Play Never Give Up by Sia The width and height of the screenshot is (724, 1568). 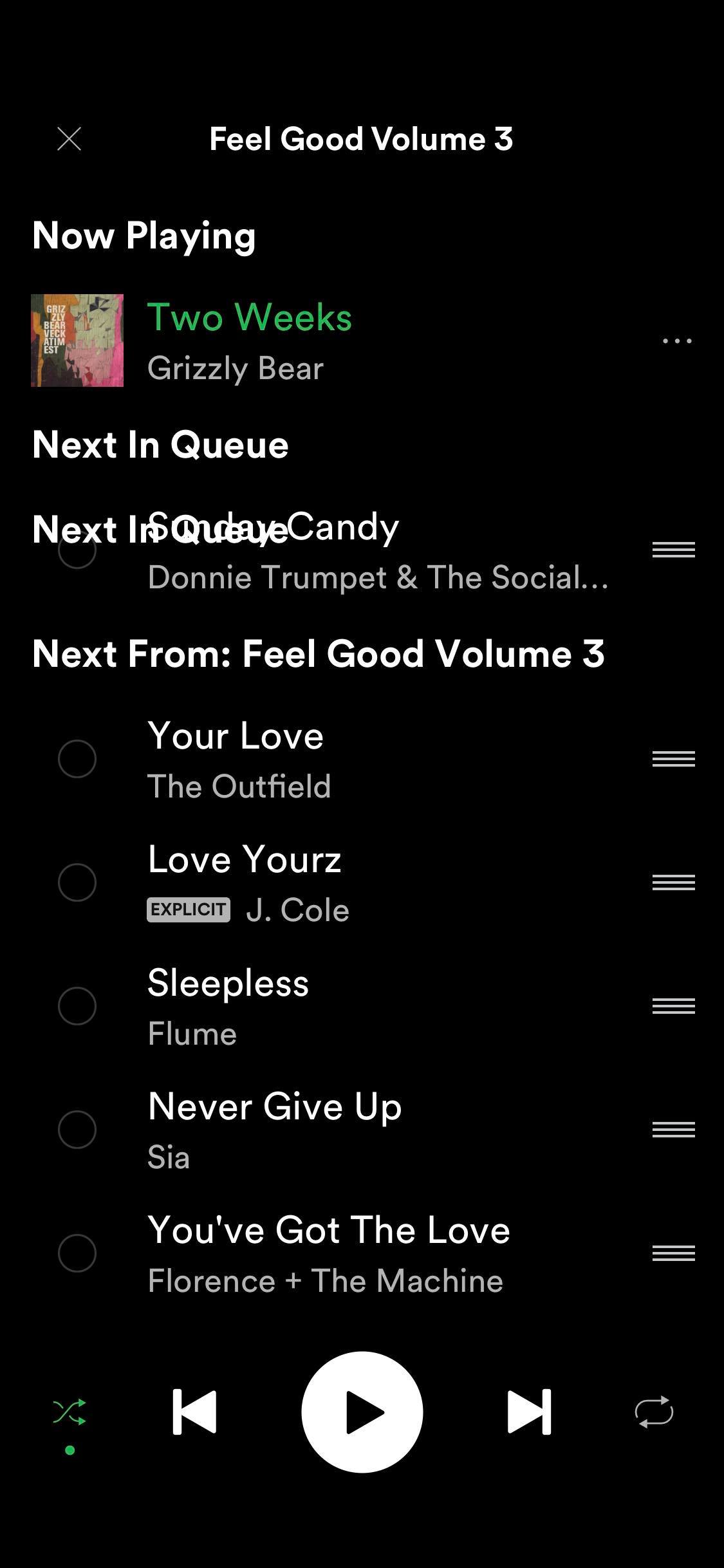click(322, 1130)
